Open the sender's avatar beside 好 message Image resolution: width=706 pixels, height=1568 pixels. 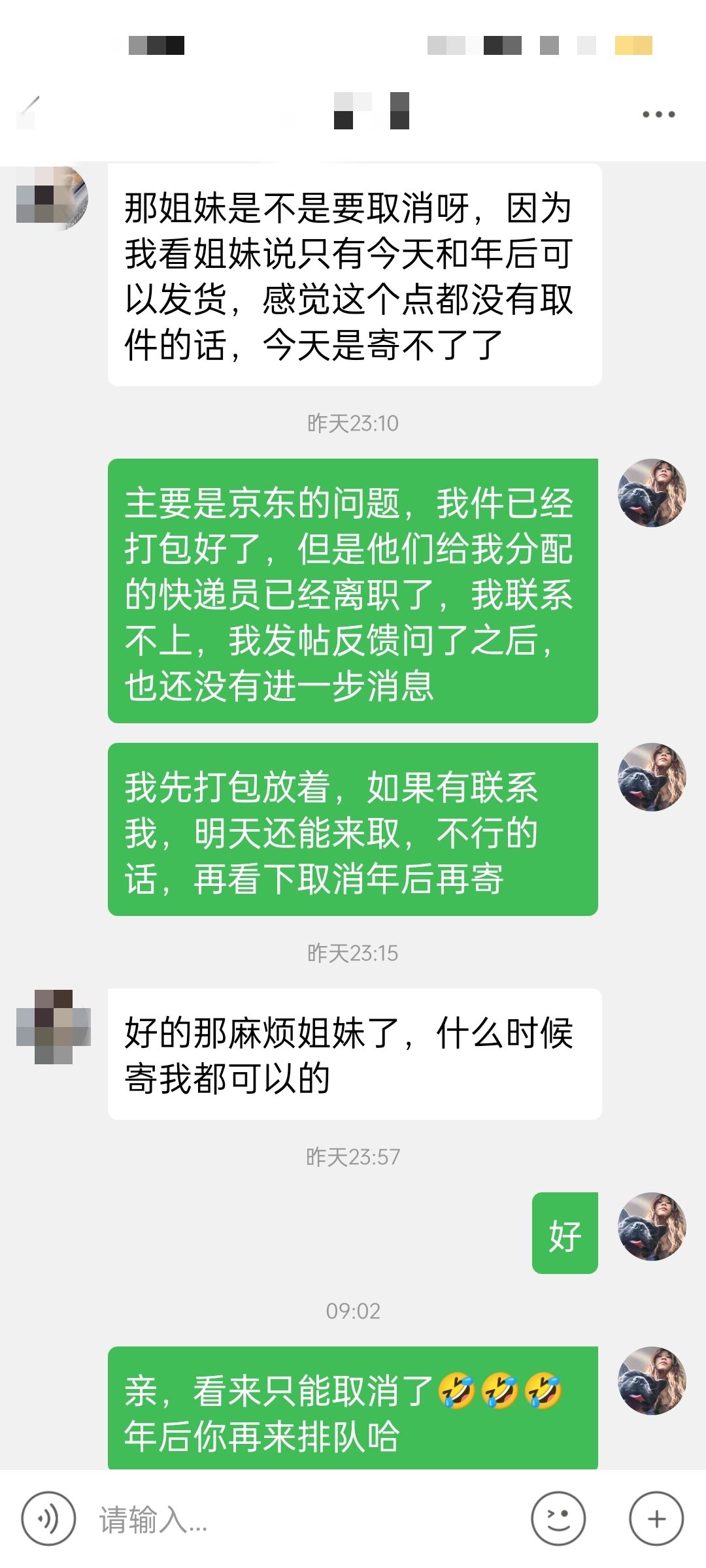pyautogui.click(x=652, y=1226)
